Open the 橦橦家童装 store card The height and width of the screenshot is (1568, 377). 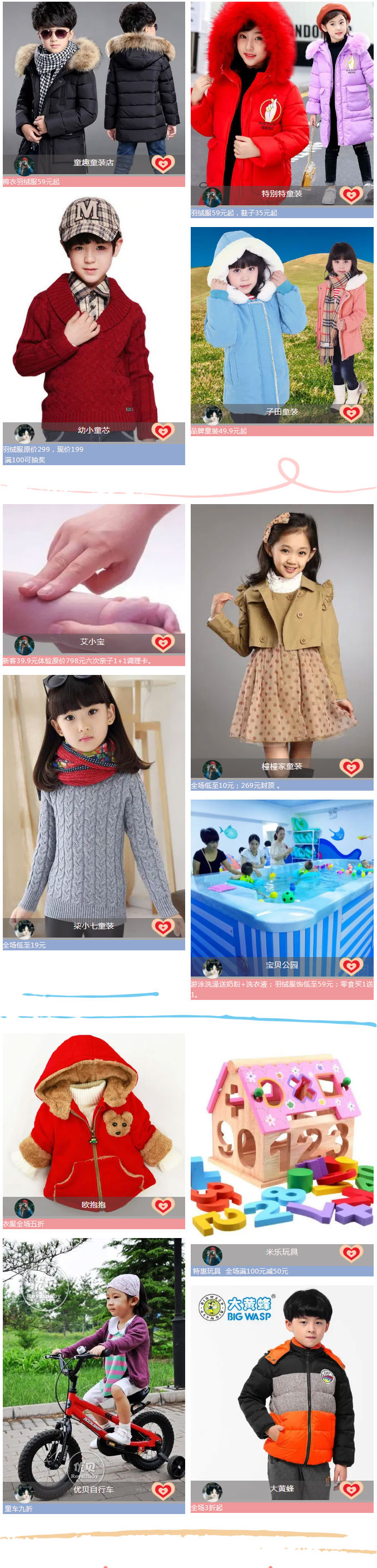[x=281, y=633]
